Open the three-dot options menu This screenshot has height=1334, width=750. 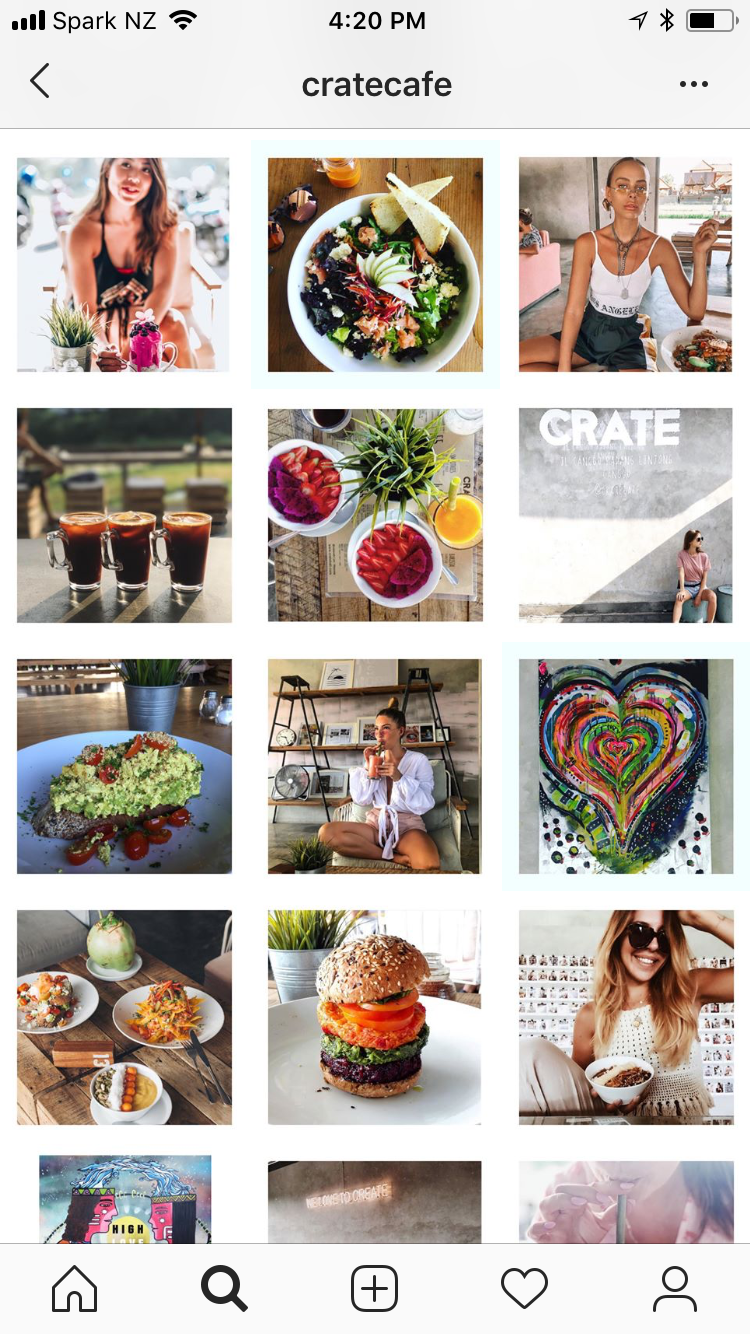[x=693, y=85]
